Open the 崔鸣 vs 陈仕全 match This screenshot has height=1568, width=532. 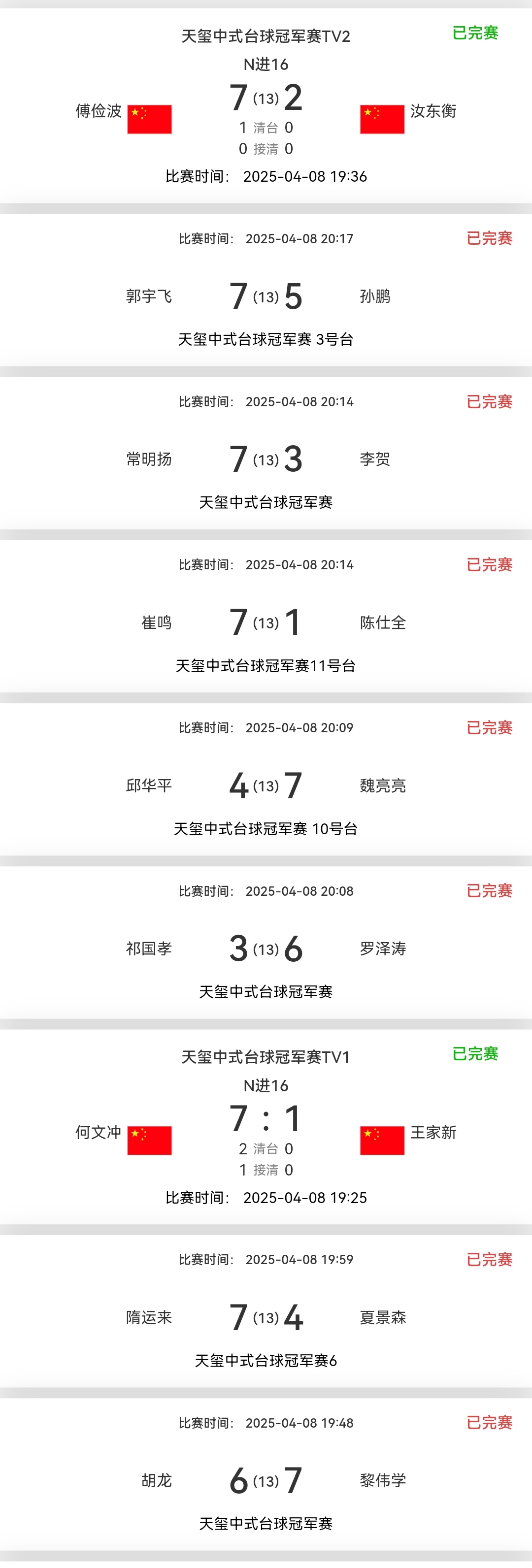pos(266,622)
